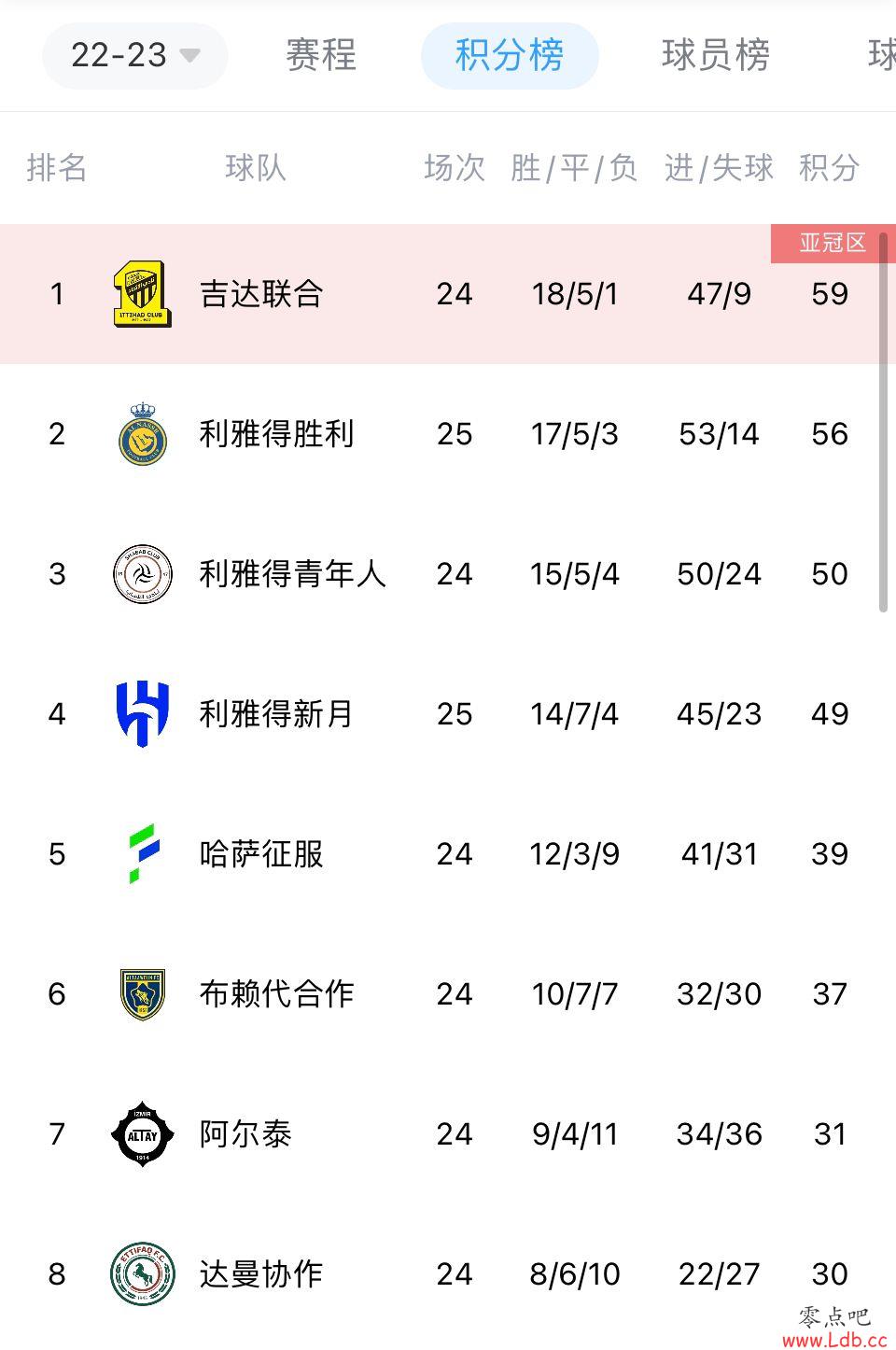Open the 22-23 season dropdown

(x=134, y=56)
